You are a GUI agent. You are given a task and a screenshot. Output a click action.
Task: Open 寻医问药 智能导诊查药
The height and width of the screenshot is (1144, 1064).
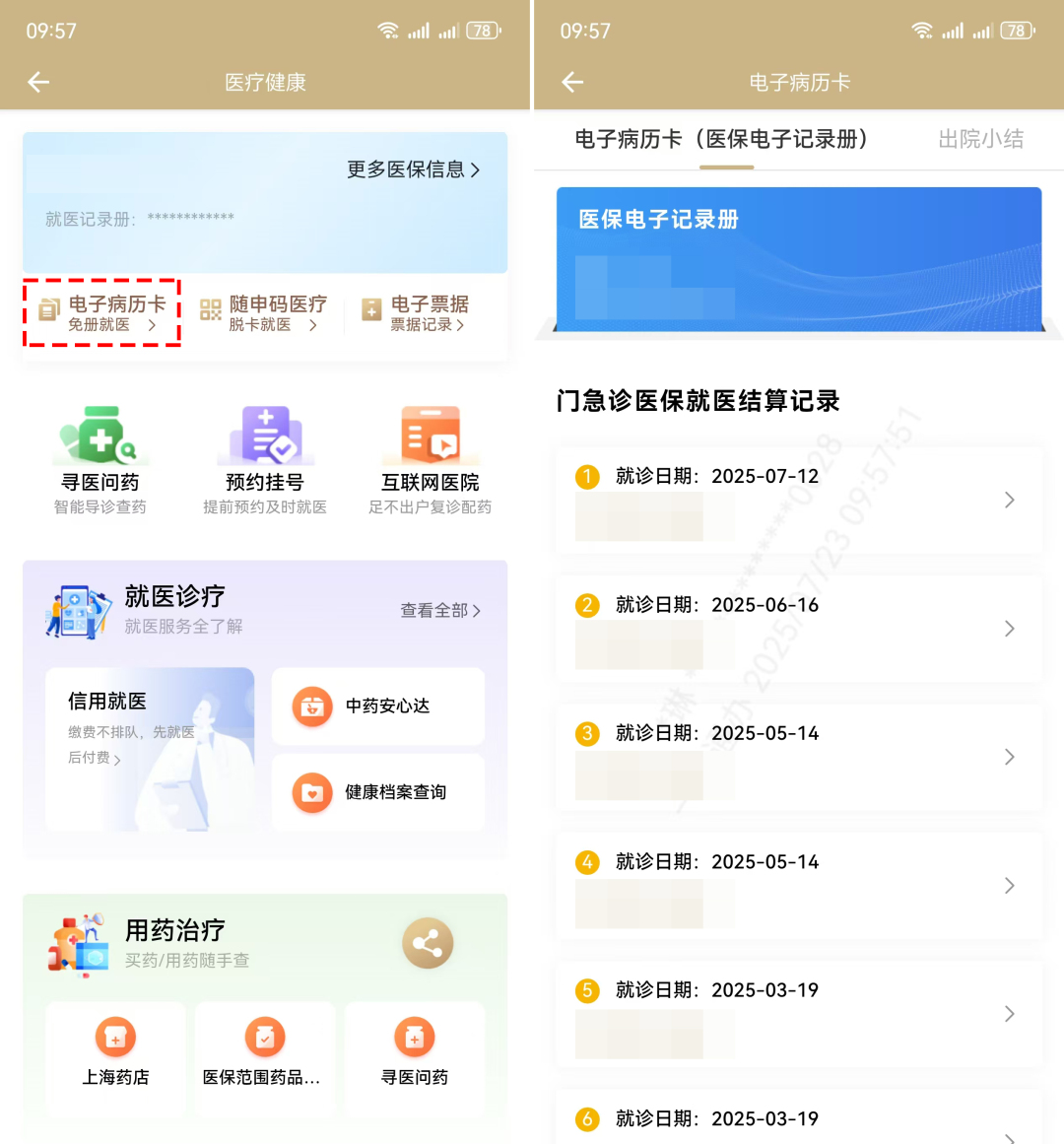coord(100,460)
